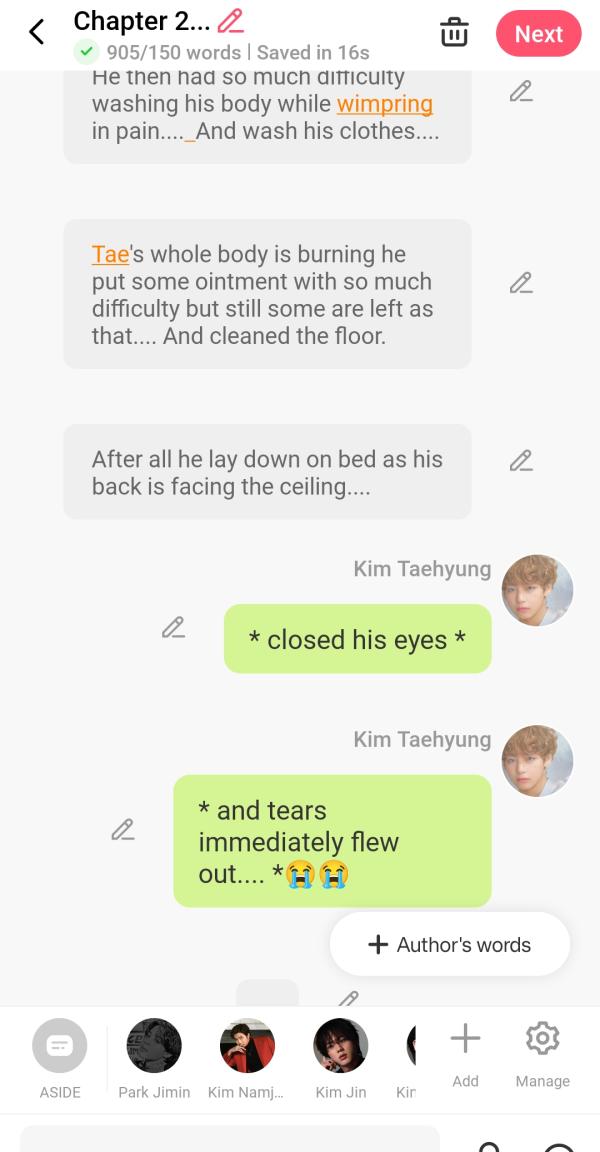Edit the 'closed his eyes' message
Viewport: 600px width, 1152px height.
(x=173, y=628)
